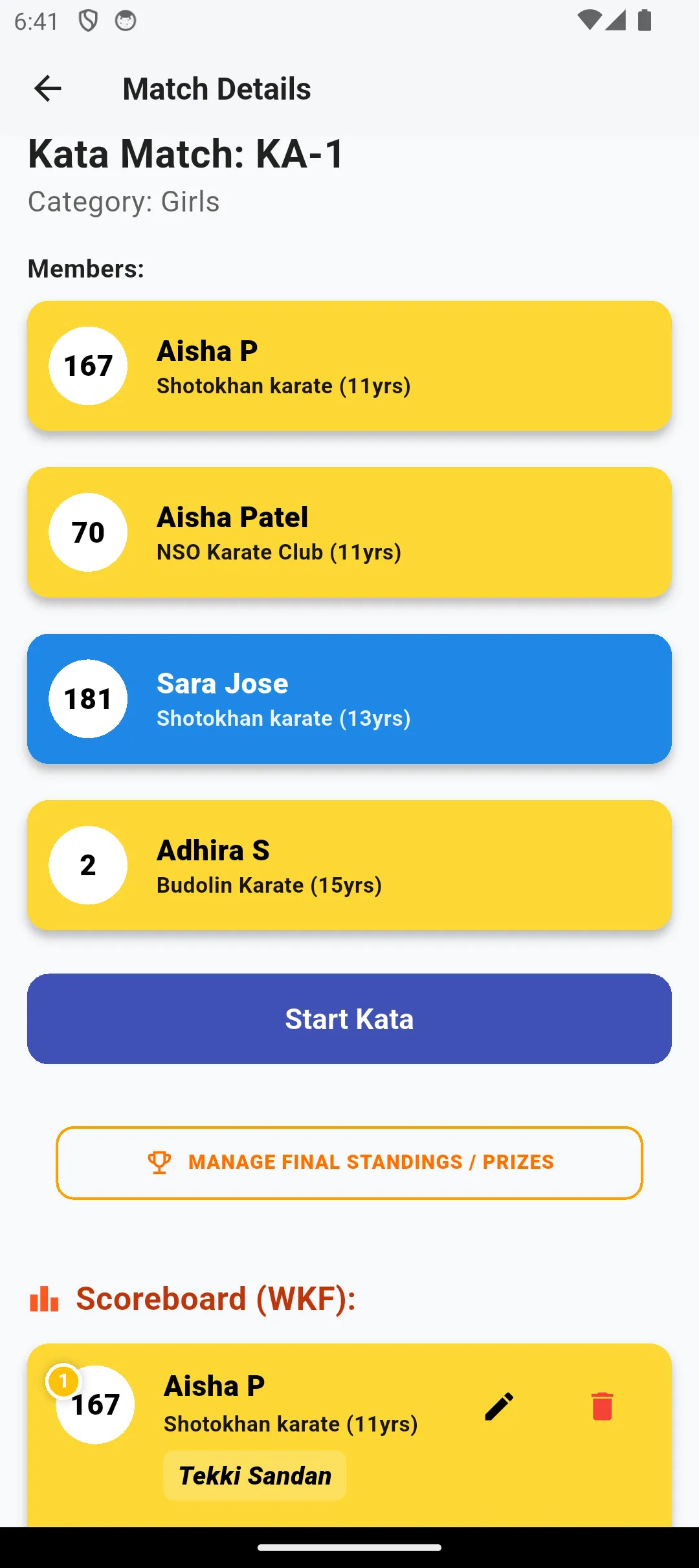Navigate back using the arrow icon
The height and width of the screenshot is (1568, 699).
47,89
